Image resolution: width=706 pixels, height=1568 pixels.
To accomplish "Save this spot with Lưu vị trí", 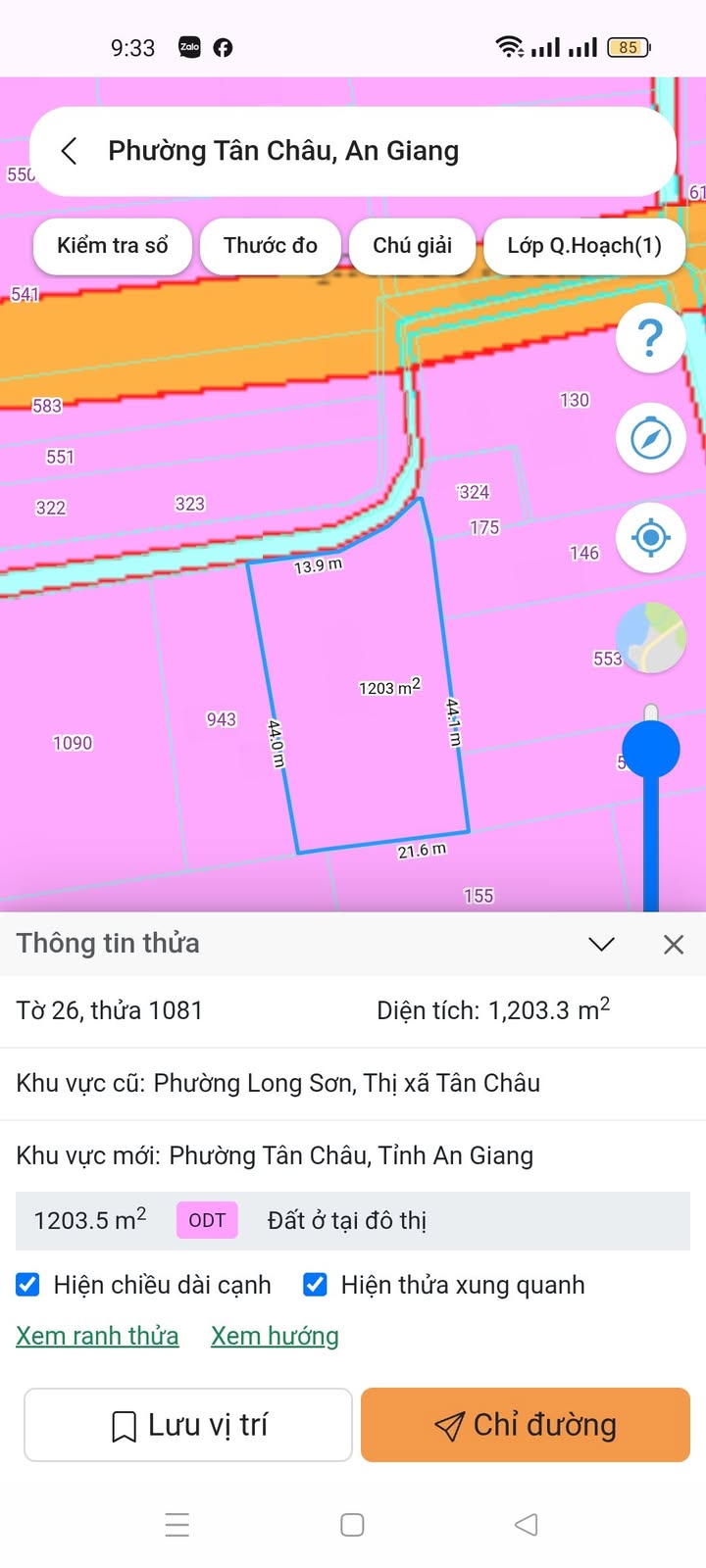I will pos(188,1425).
